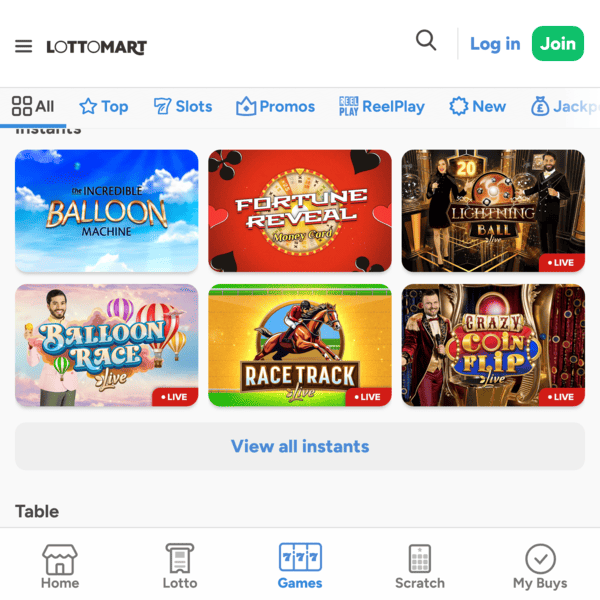Screen dimensions: 600x600
Task: Launch the Race Track live game
Action: 300,345
